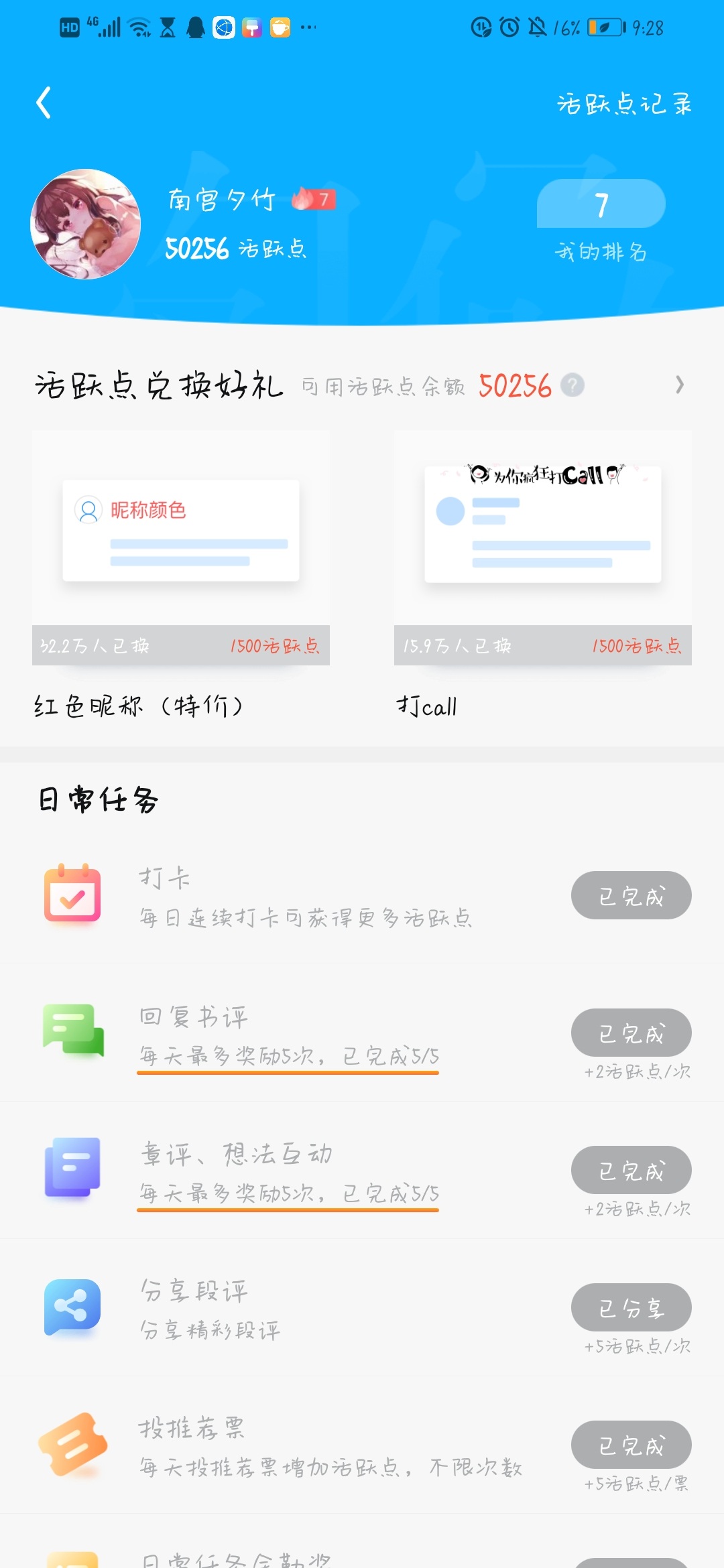
Task: Open the 红色昵称(特价) reward card
Action: 181,576
